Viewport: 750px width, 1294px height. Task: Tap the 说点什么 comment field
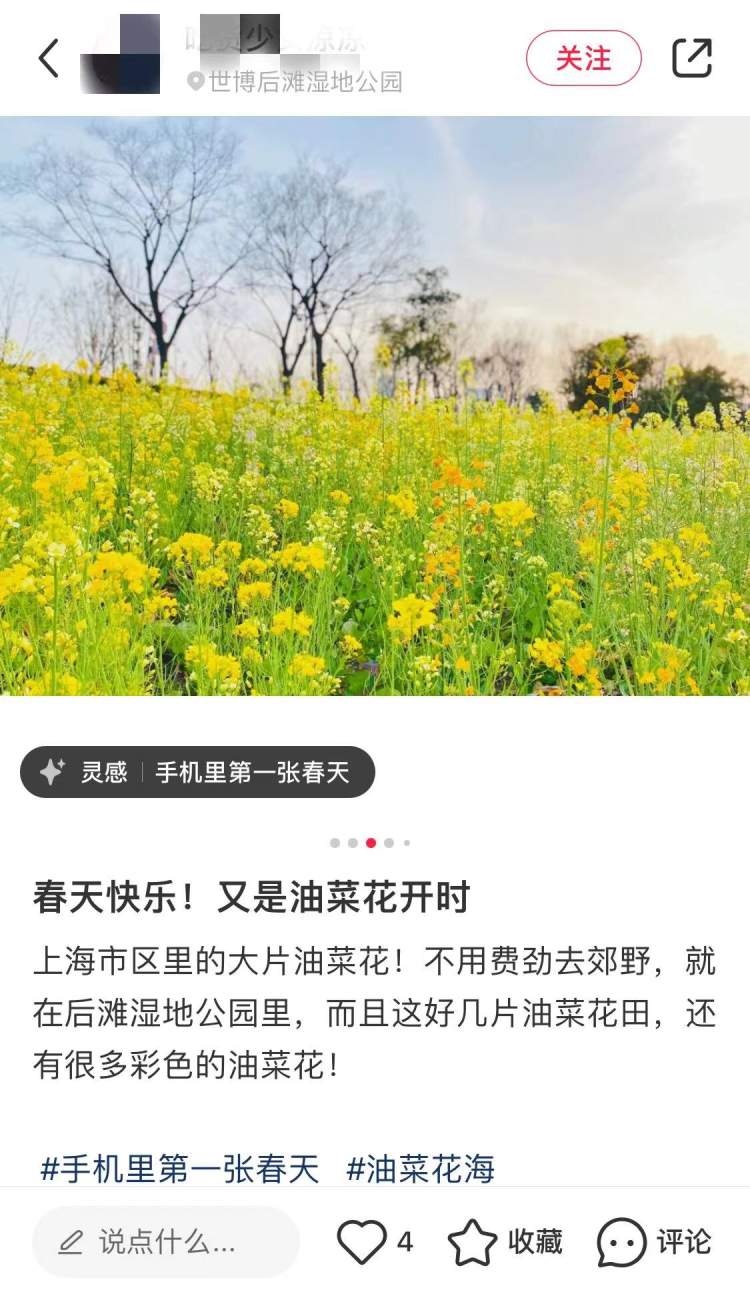166,1242
